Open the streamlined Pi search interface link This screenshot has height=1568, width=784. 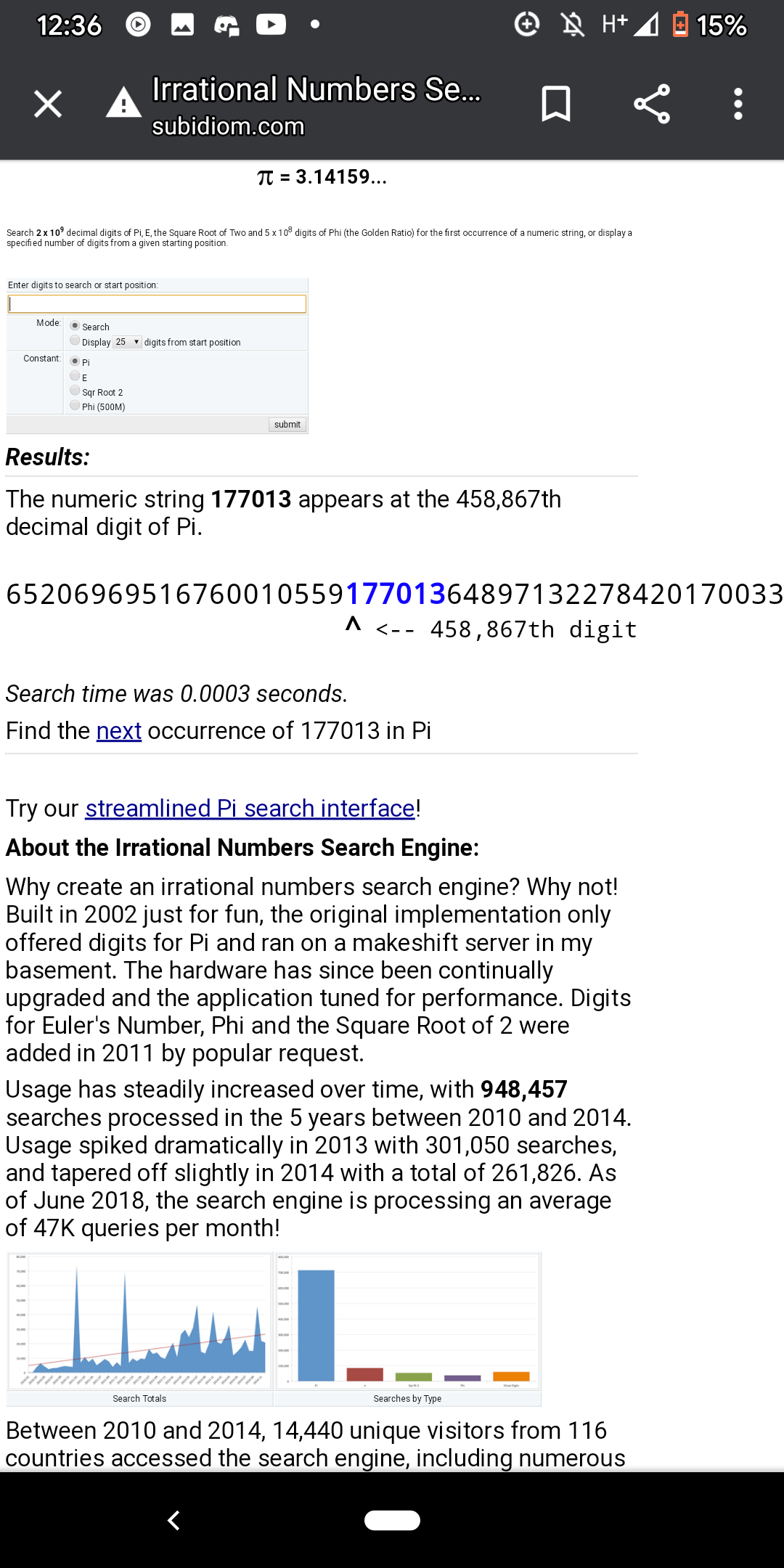pos(250,809)
